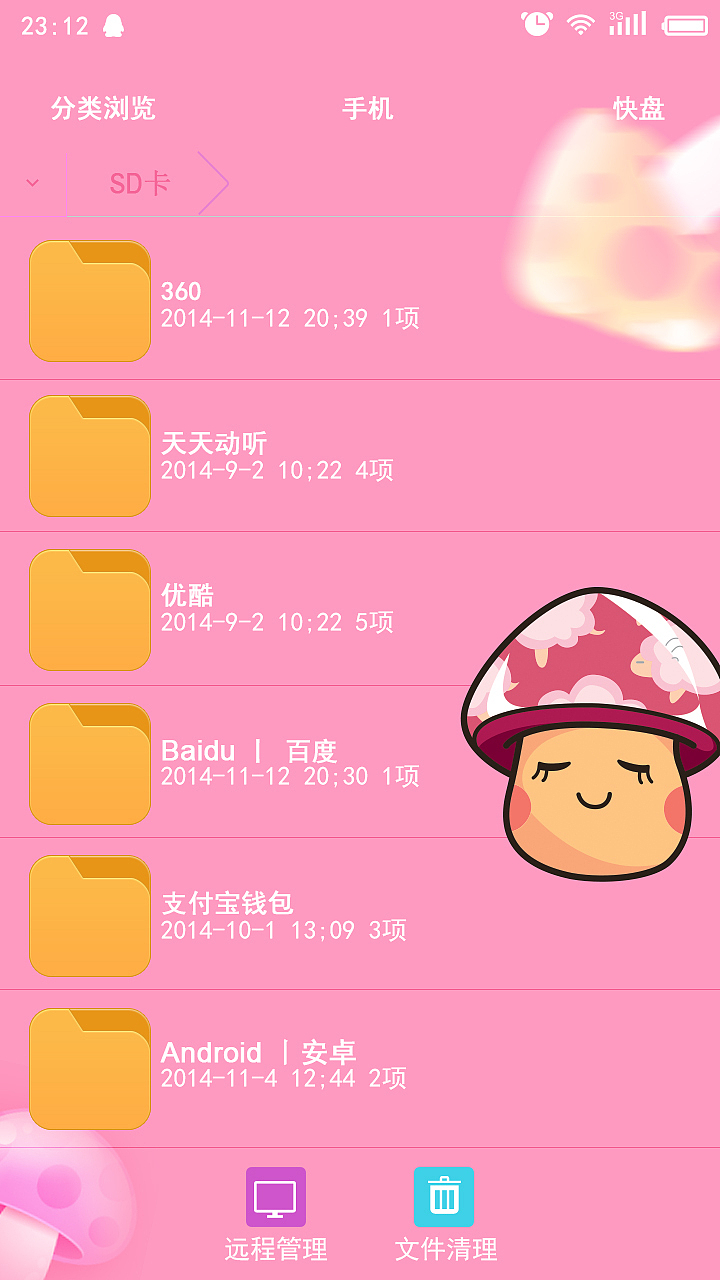Switch to the 手机 tab
This screenshot has width=720, height=1280.
coord(367,108)
